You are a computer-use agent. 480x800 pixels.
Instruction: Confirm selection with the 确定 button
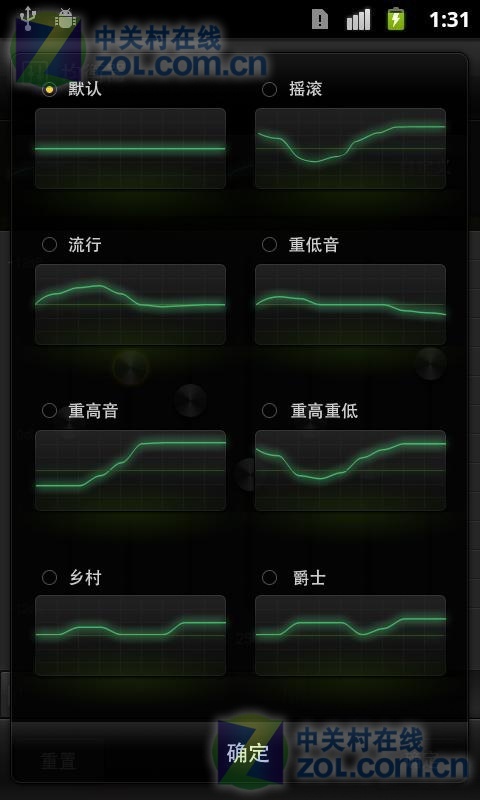pyautogui.click(x=247, y=753)
